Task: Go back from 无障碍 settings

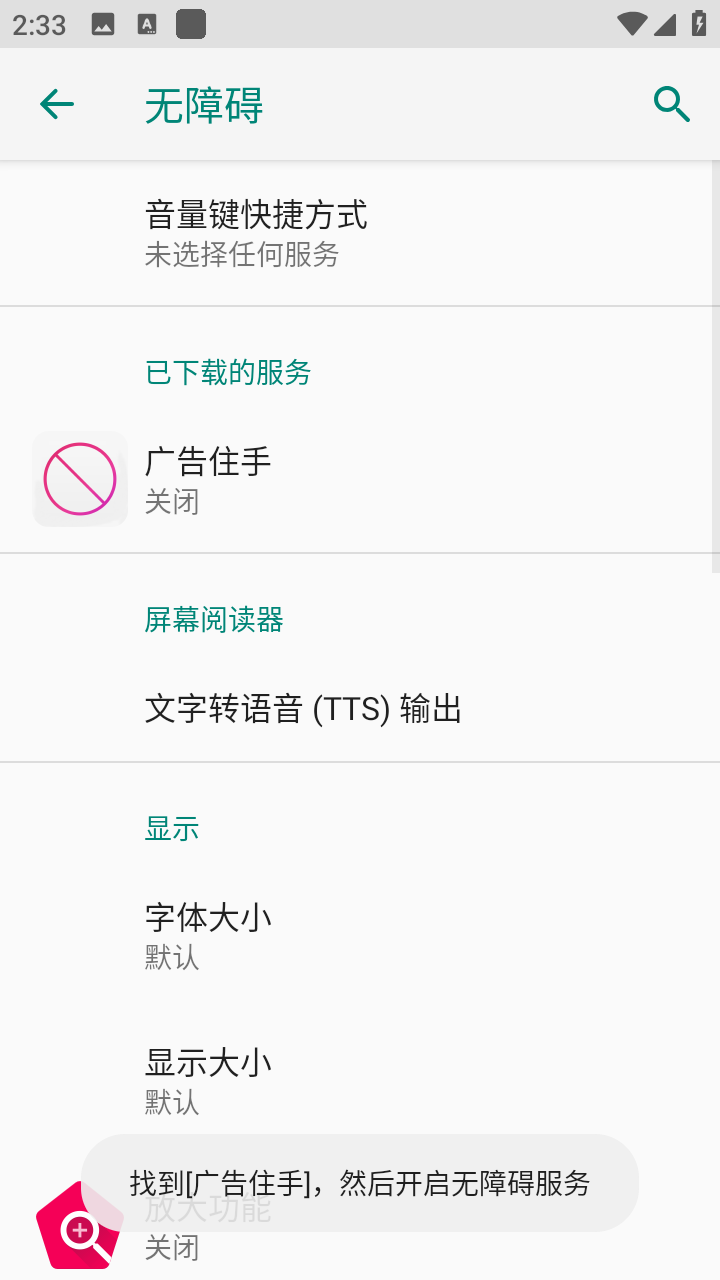Action: point(57,104)
